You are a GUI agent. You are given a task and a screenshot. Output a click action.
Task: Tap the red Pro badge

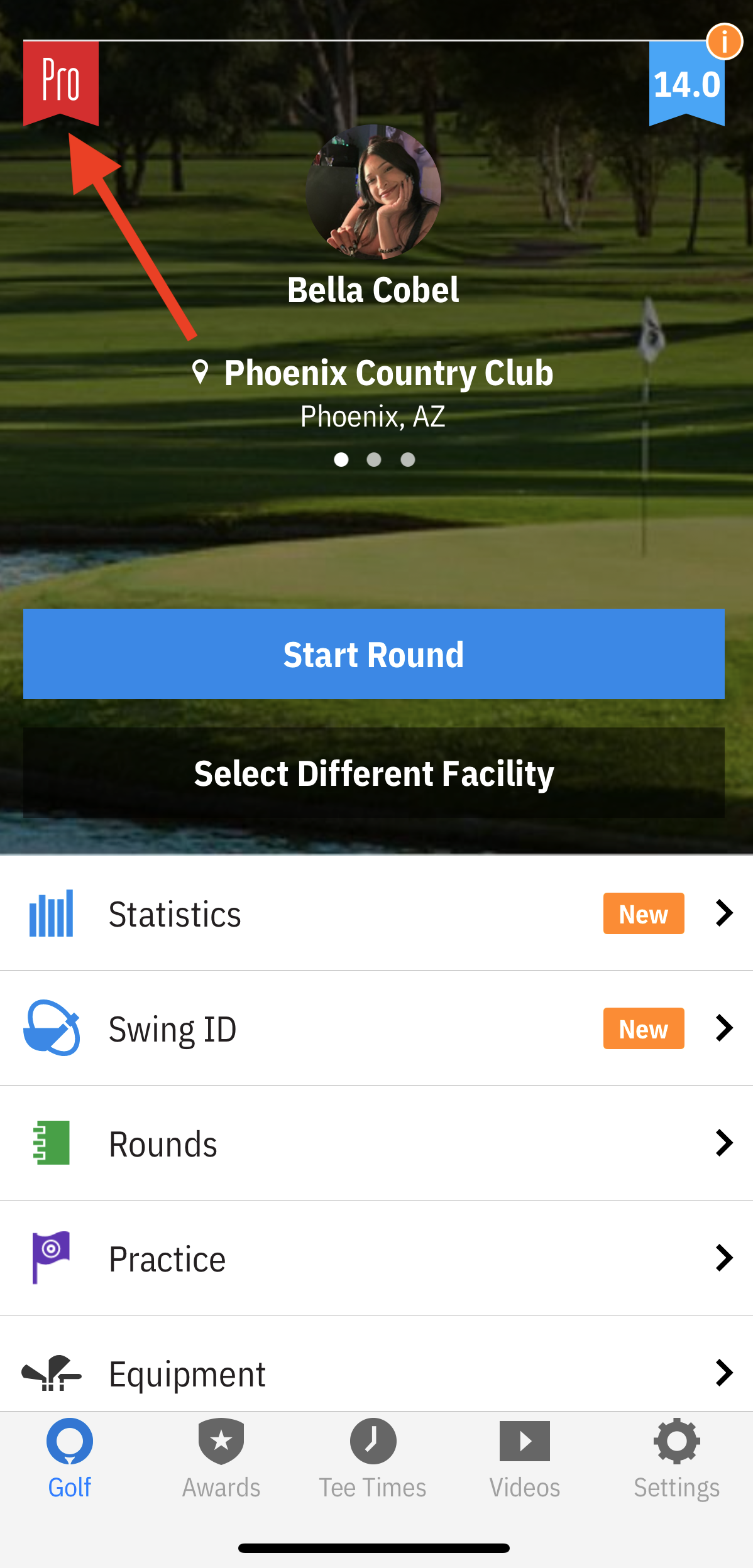(61, 82)
